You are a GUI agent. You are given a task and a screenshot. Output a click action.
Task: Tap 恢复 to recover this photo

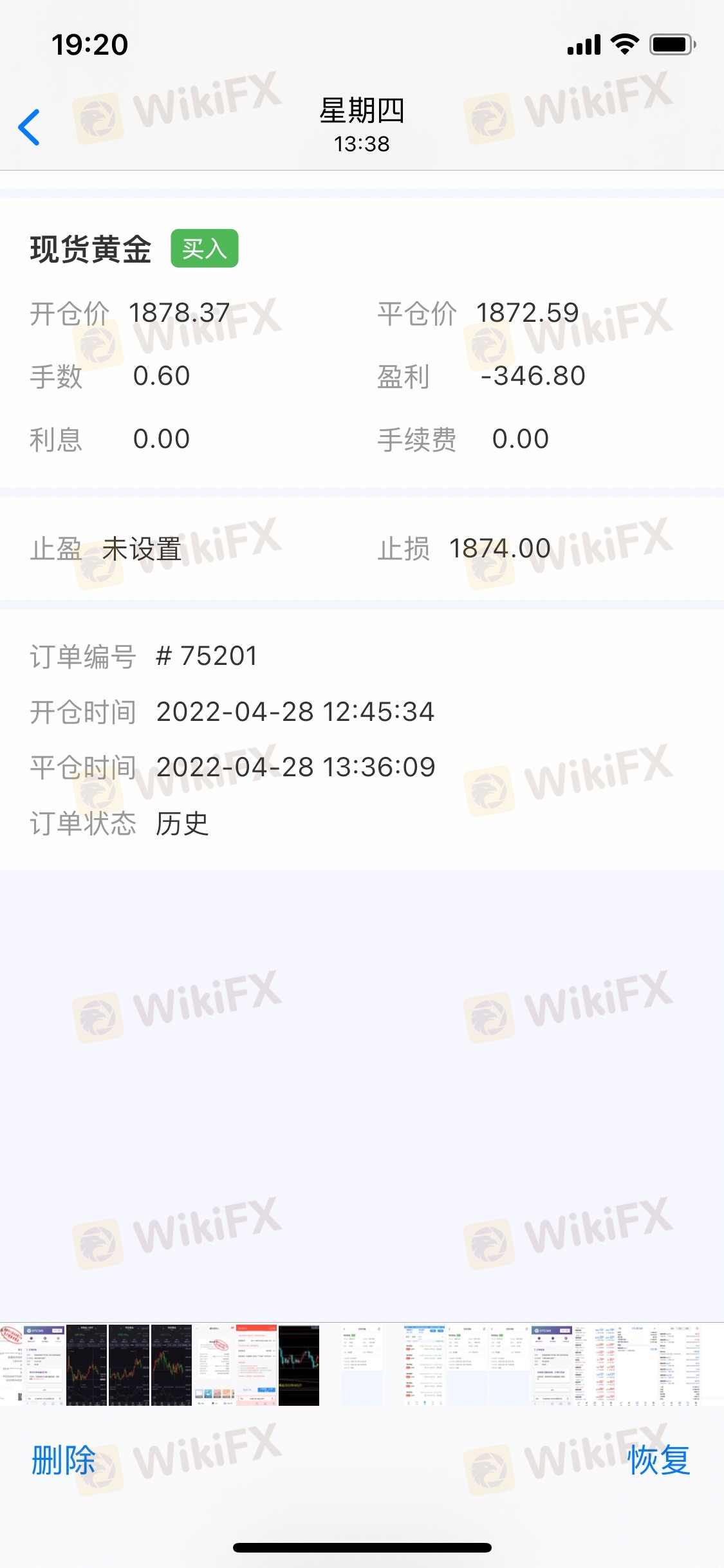click(659, 1460)
